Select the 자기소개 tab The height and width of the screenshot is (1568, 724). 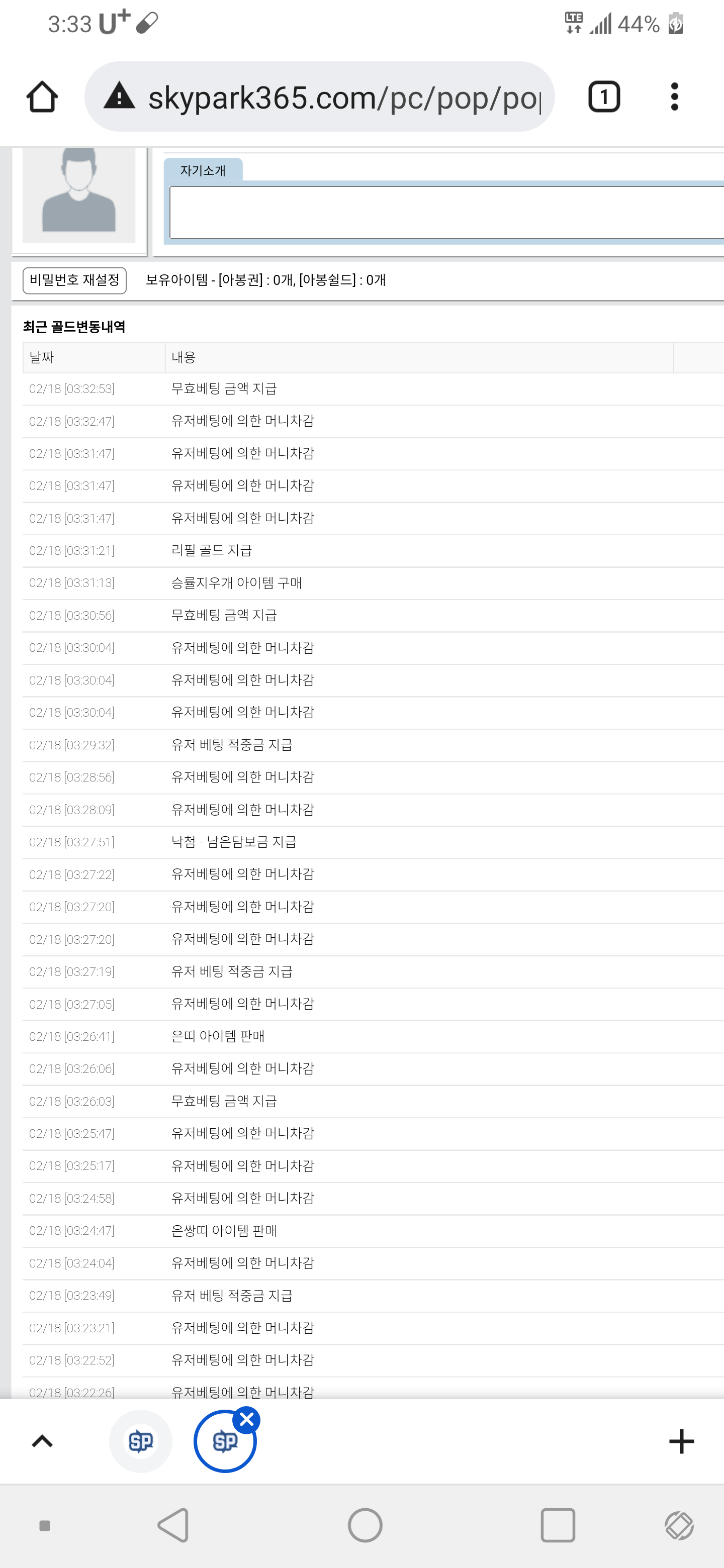coord(203,170)
